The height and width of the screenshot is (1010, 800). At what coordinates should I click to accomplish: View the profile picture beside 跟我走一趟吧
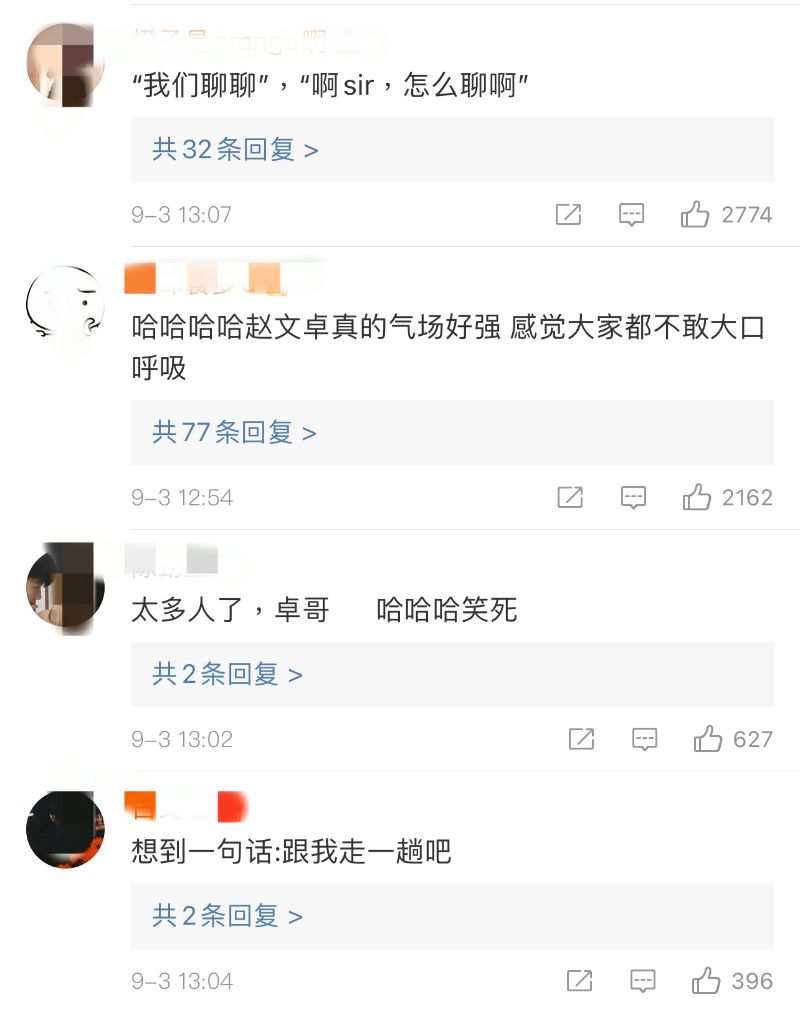[x=65, y=830]
